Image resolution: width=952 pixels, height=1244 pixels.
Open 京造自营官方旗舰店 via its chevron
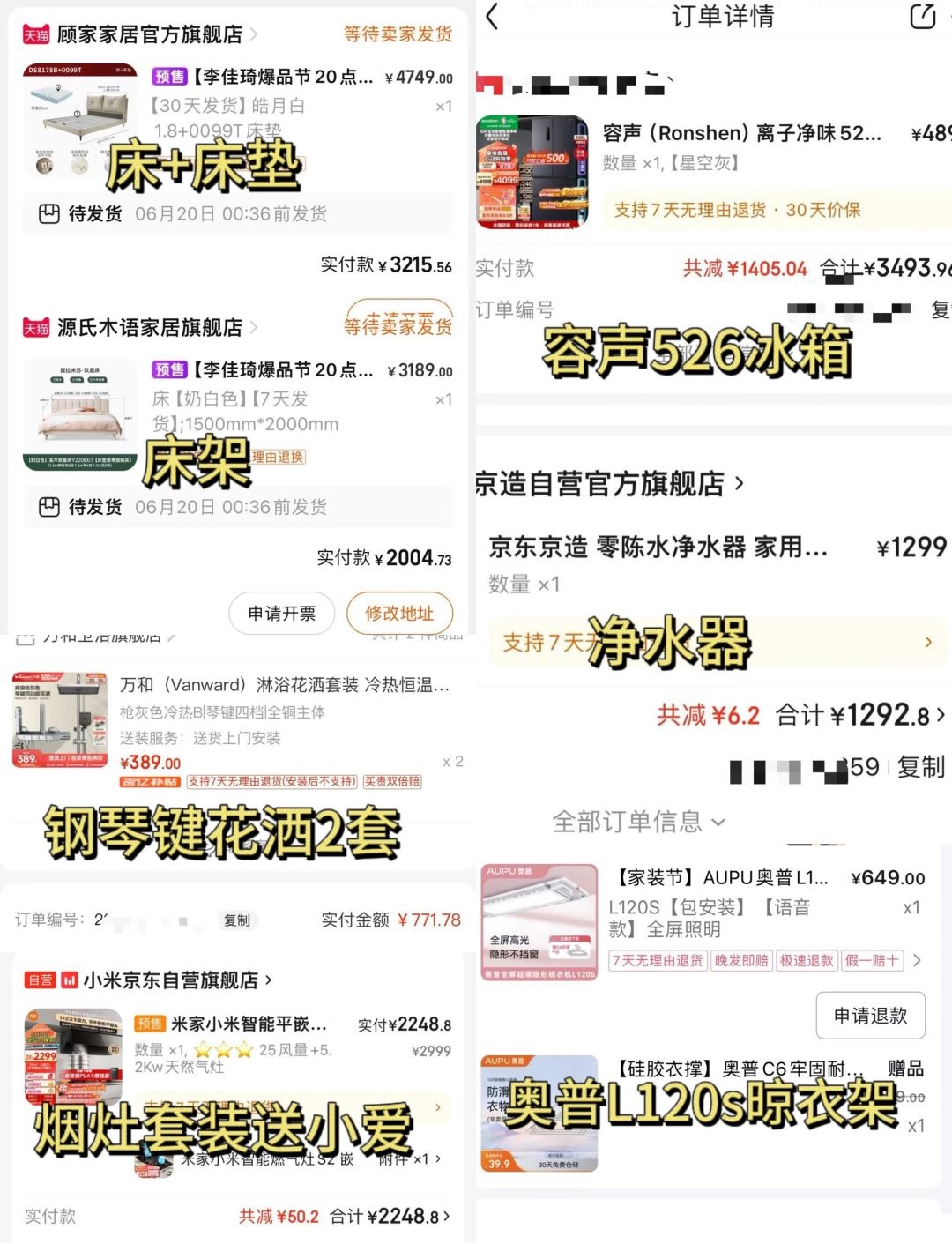pyautogui.click(x=738, y=484)
